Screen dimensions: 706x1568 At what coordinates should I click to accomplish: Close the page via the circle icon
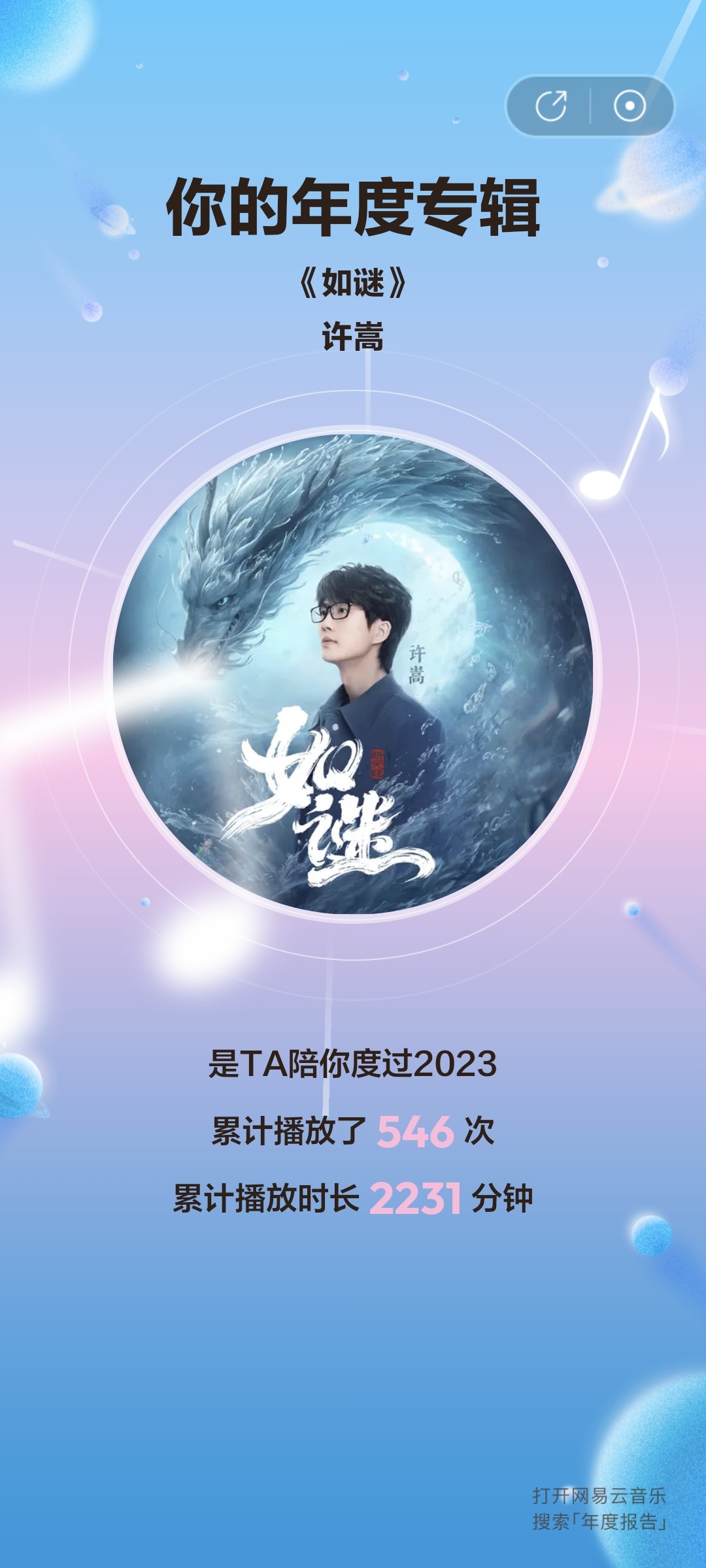point(630,106)
